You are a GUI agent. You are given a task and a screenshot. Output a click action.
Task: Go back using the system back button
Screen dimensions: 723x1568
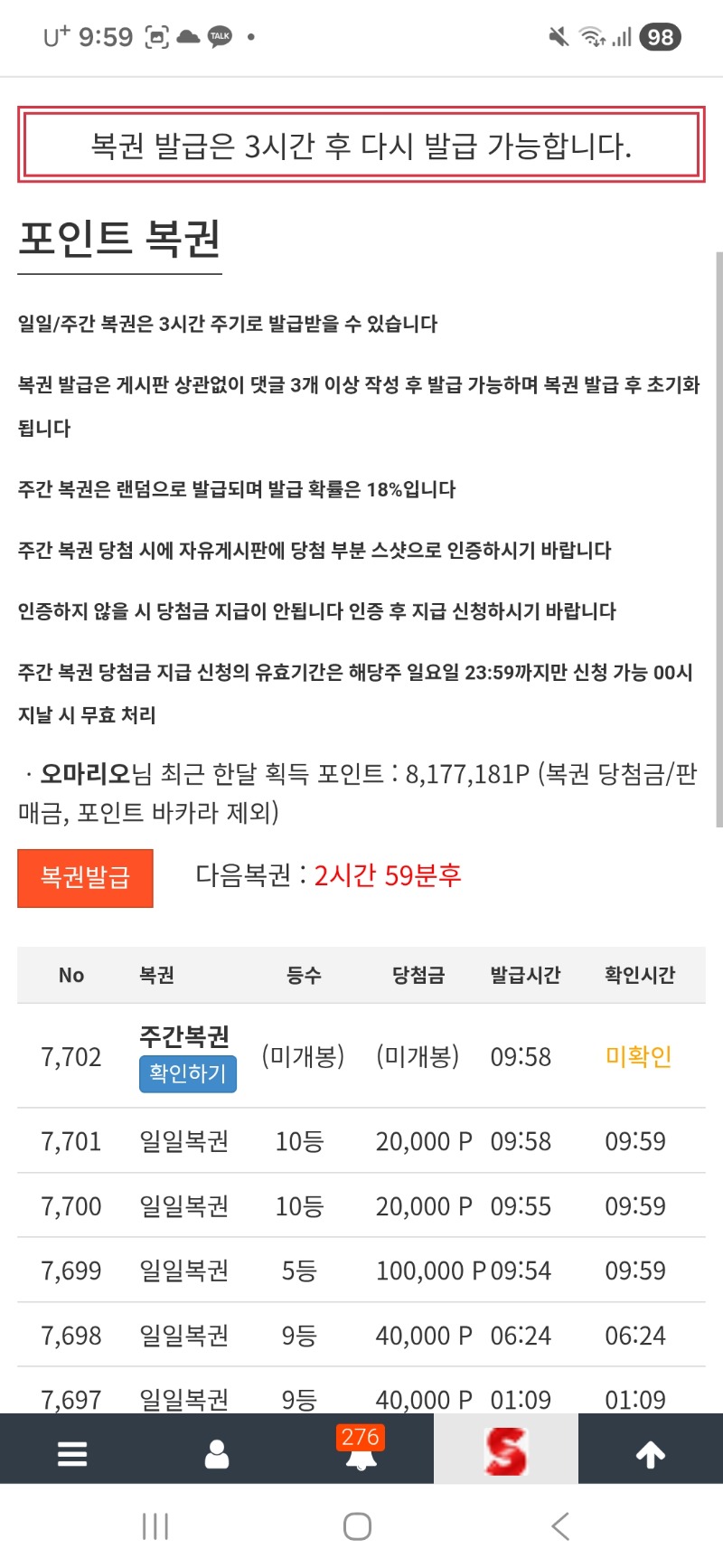560,1526
